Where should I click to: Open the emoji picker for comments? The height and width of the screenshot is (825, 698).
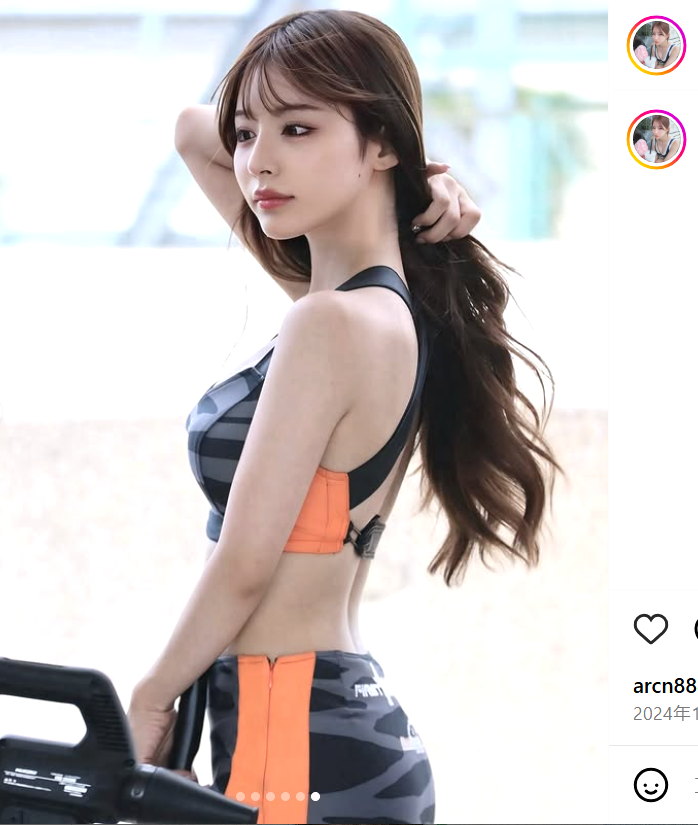point(651,785)
